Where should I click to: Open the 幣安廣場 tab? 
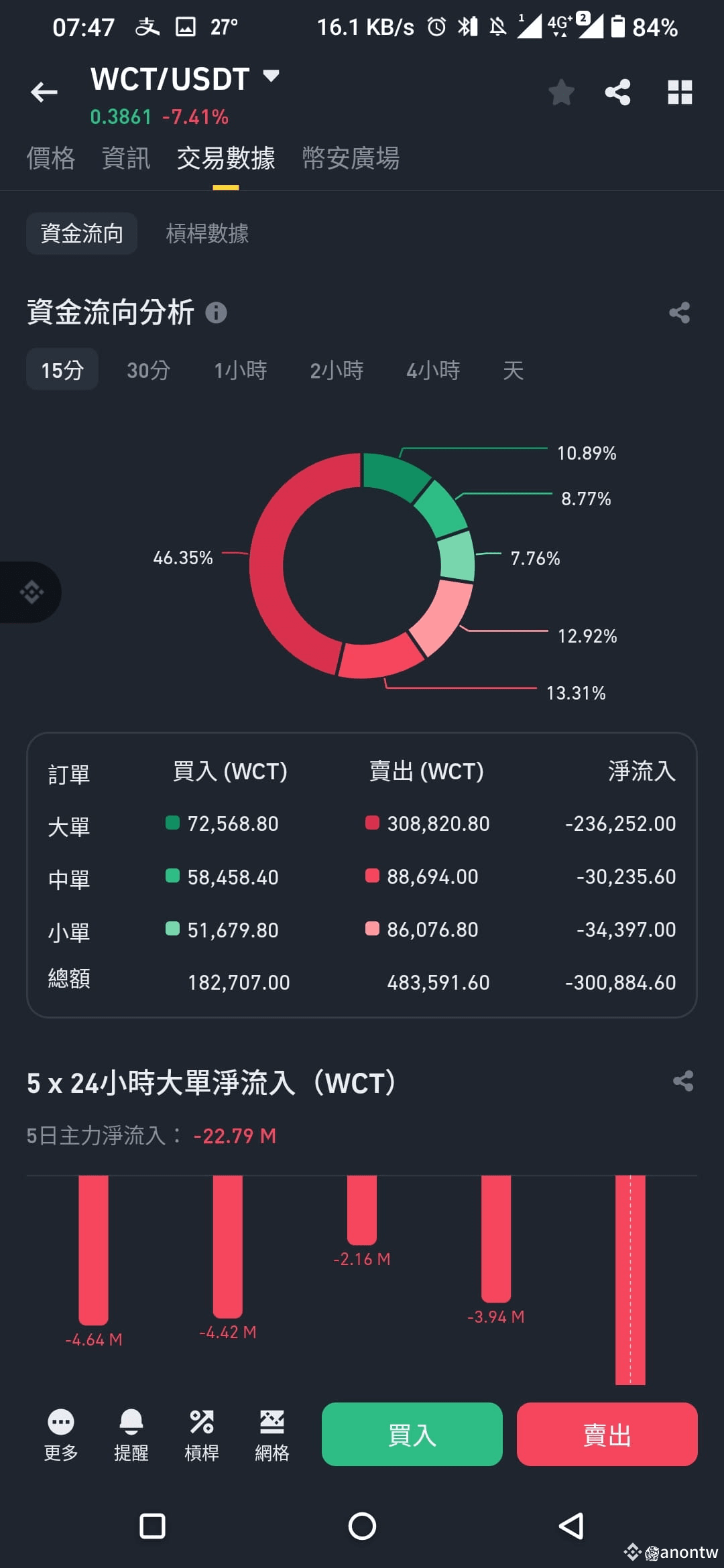click(x=352, y=159)
